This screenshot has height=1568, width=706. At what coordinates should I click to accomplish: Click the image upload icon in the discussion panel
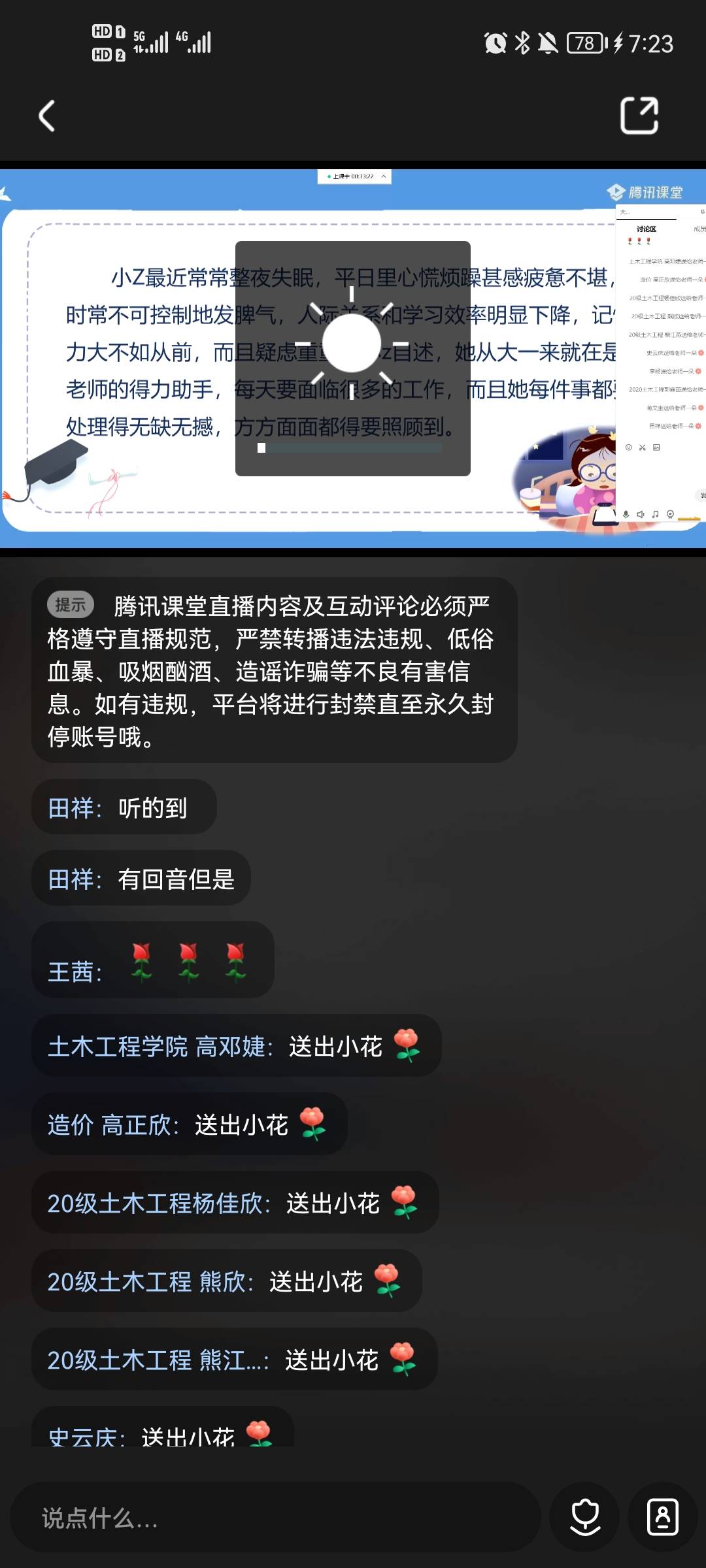pyautogui.click(x=657, y=448)
